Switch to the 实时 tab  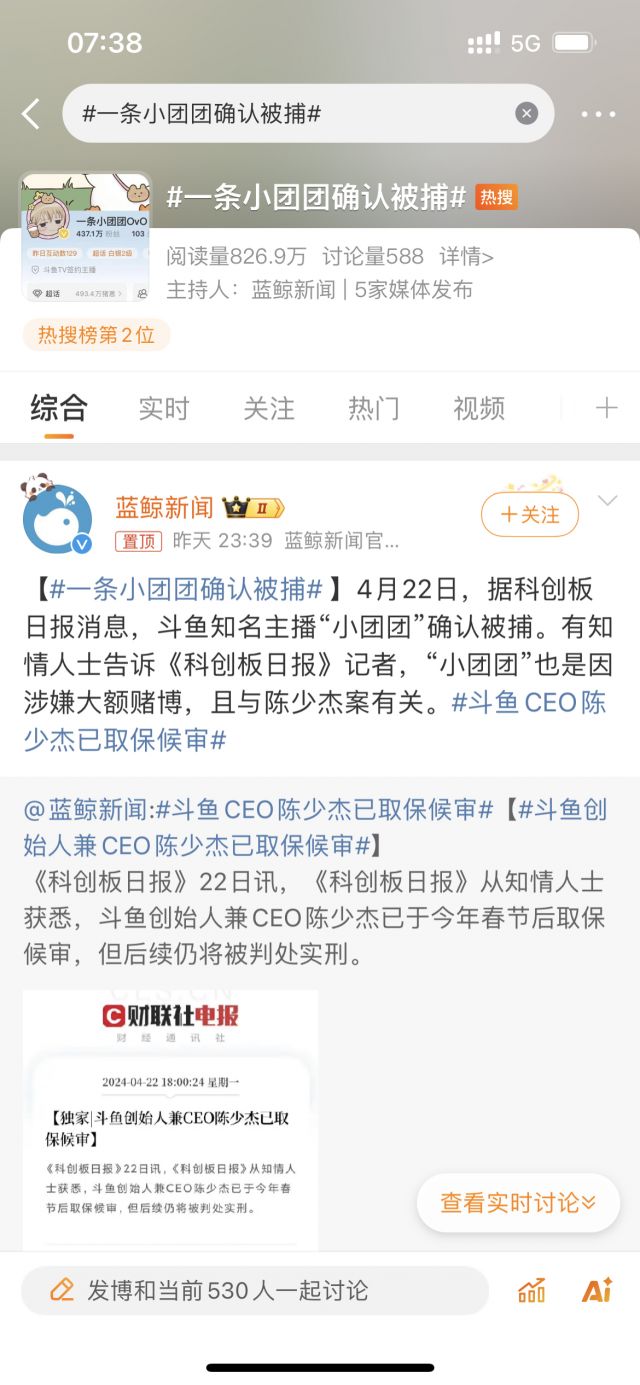163,408
